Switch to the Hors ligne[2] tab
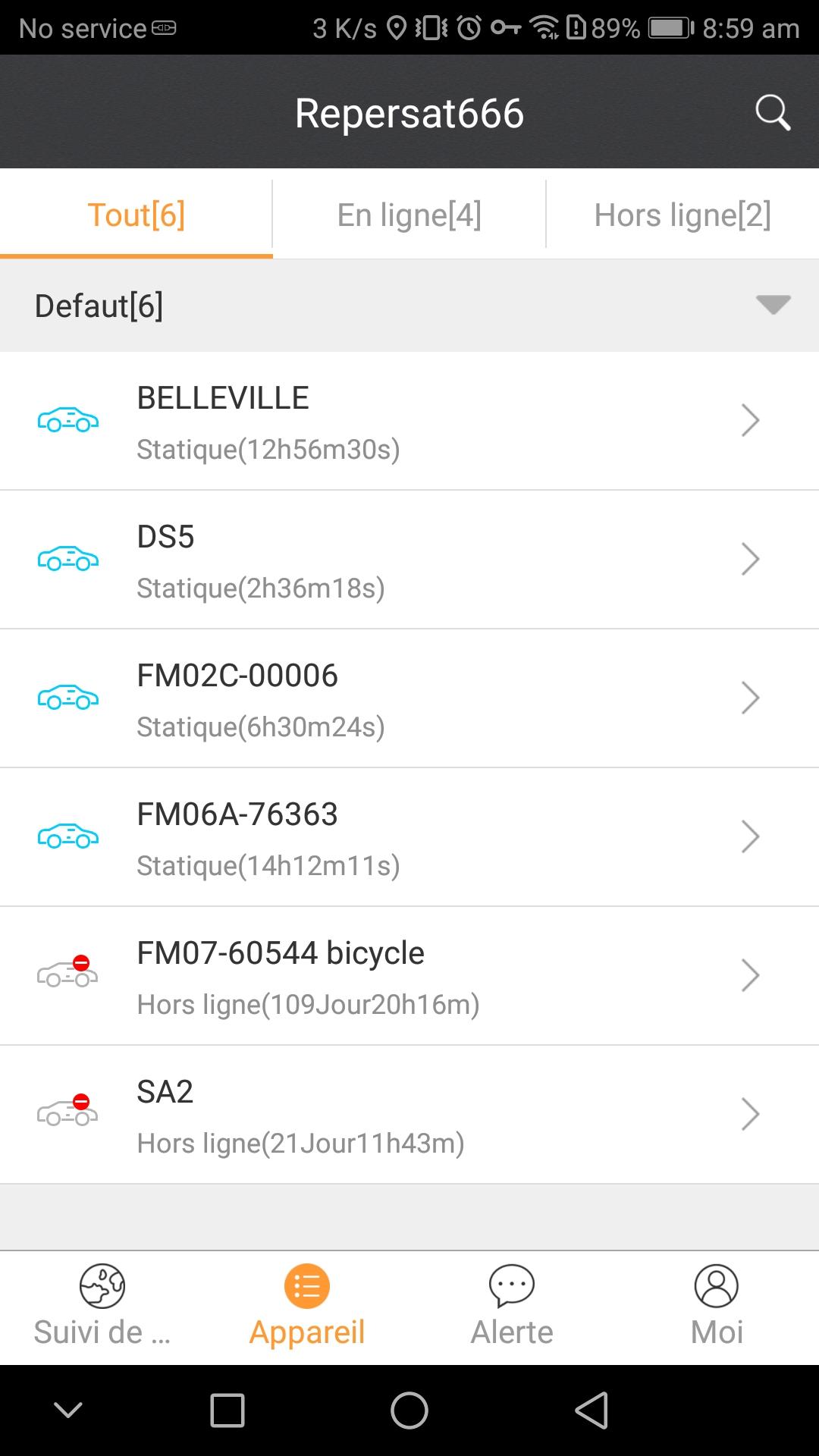 click(x=682, y=215)
